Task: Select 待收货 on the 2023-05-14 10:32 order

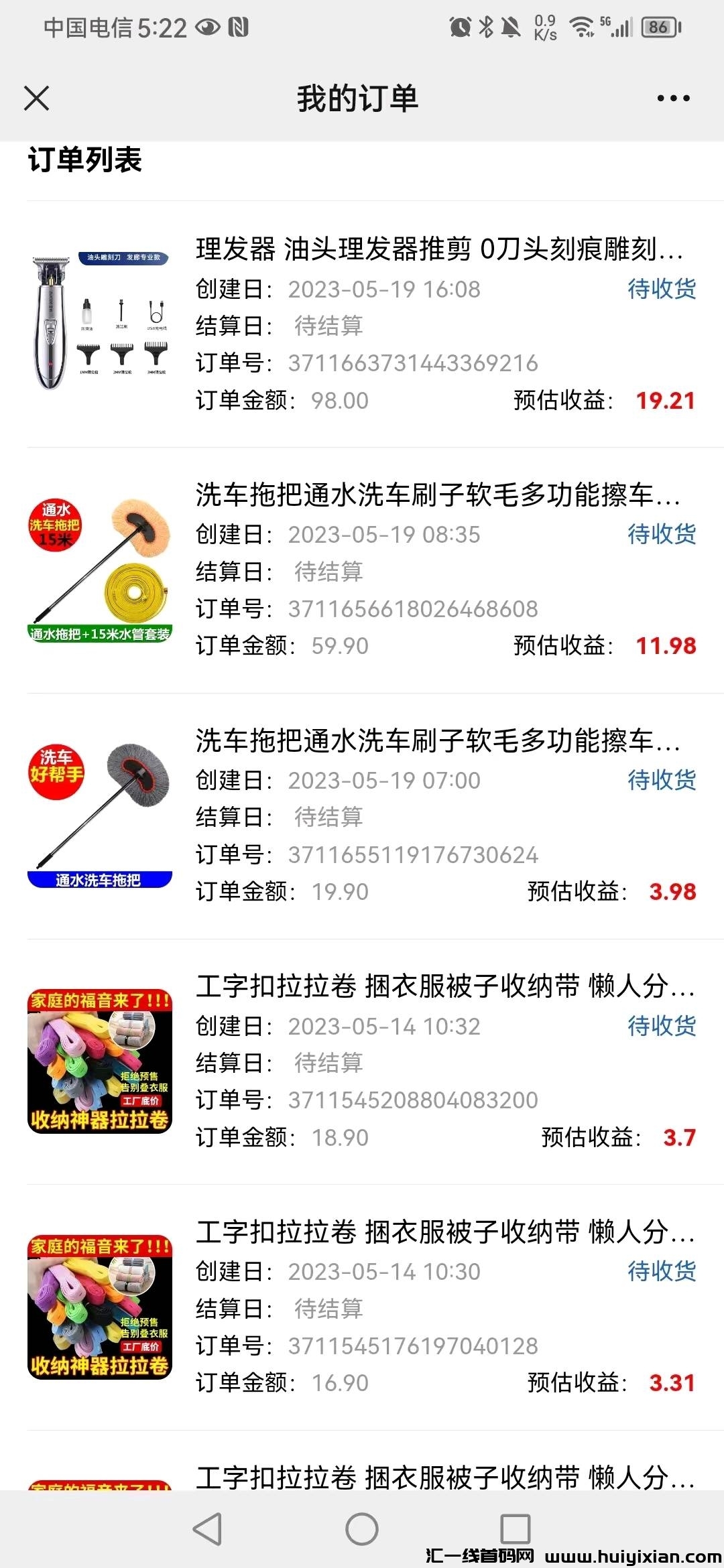Action: pos(660,1027)
